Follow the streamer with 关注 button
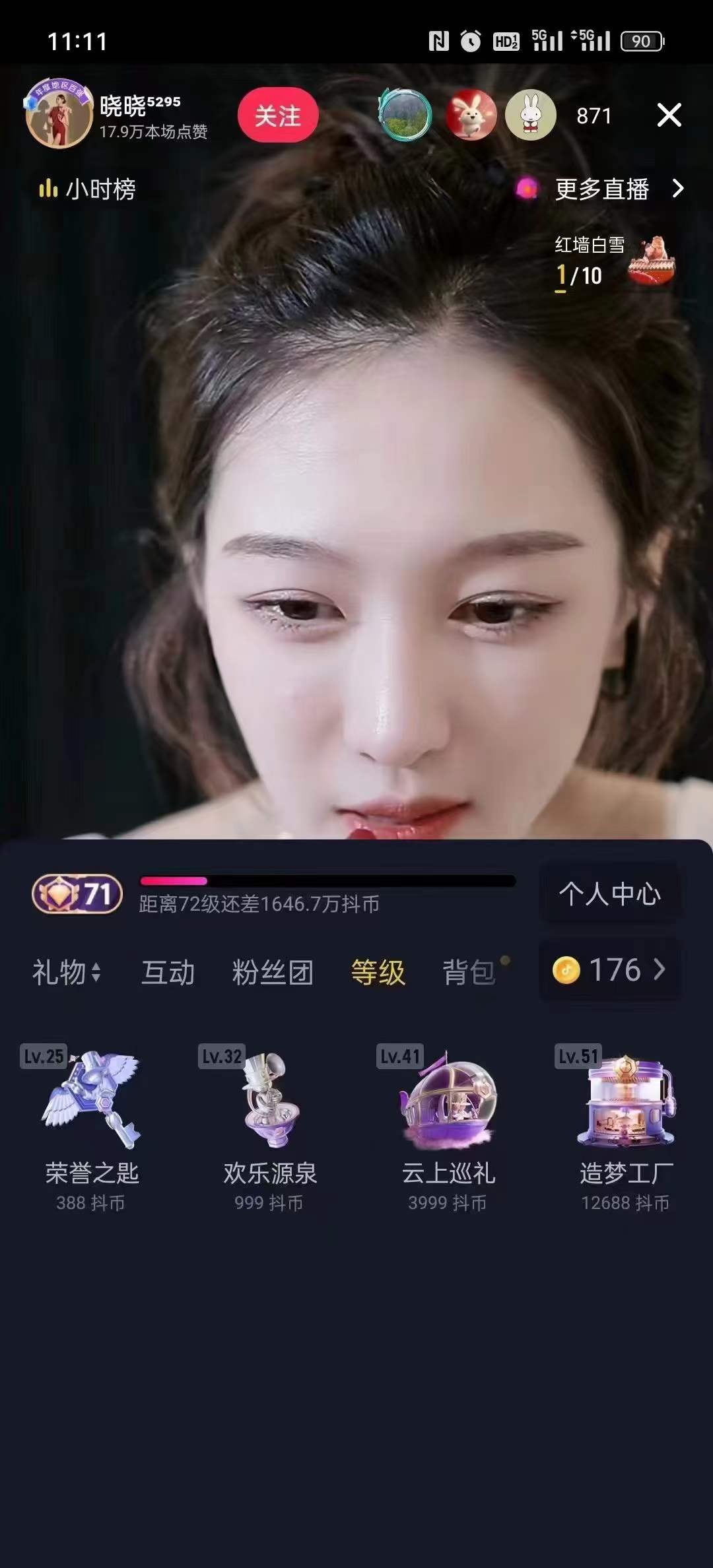713x1568 pixels. pos(278,115)
